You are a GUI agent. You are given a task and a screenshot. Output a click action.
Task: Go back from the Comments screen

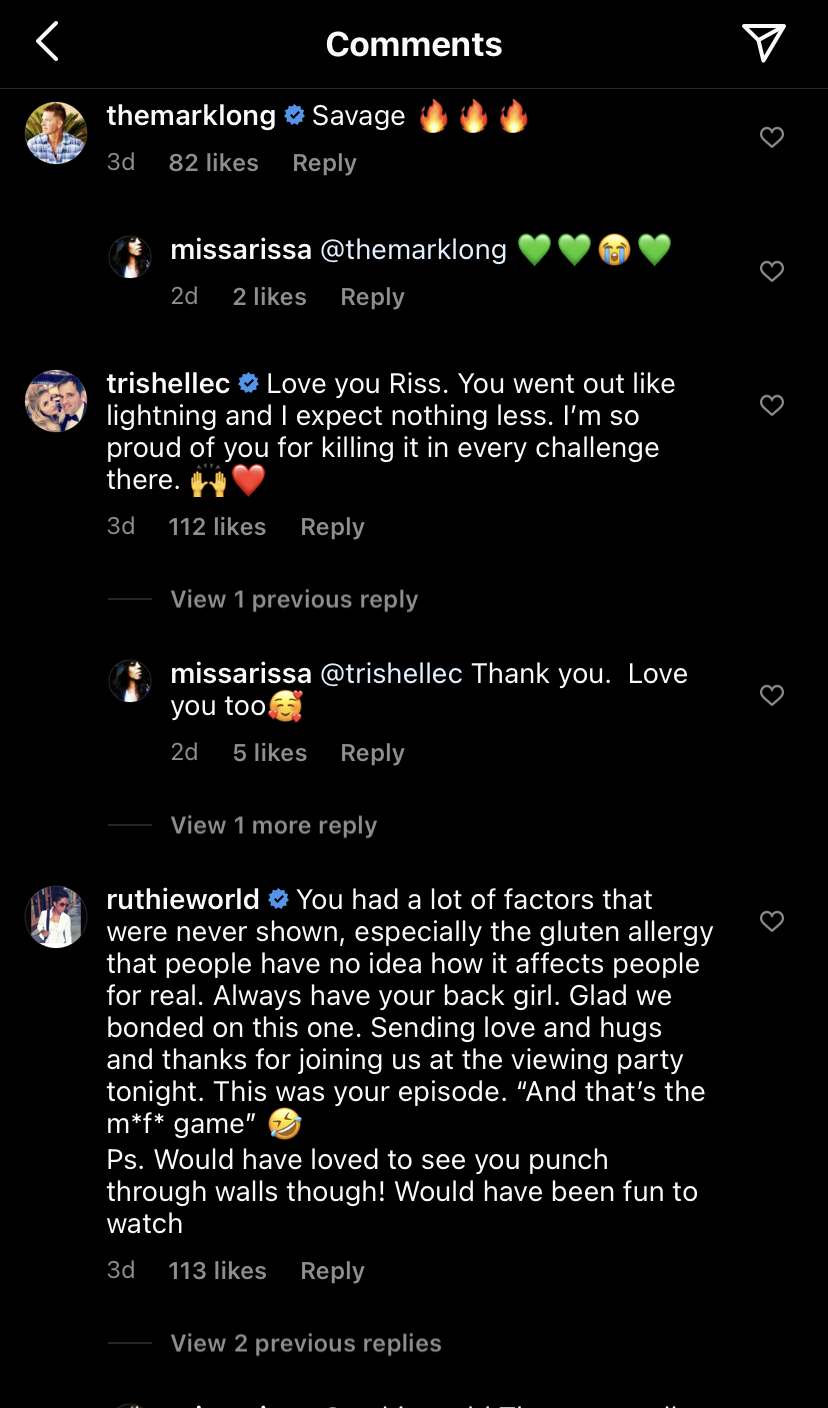coord(47,42)
